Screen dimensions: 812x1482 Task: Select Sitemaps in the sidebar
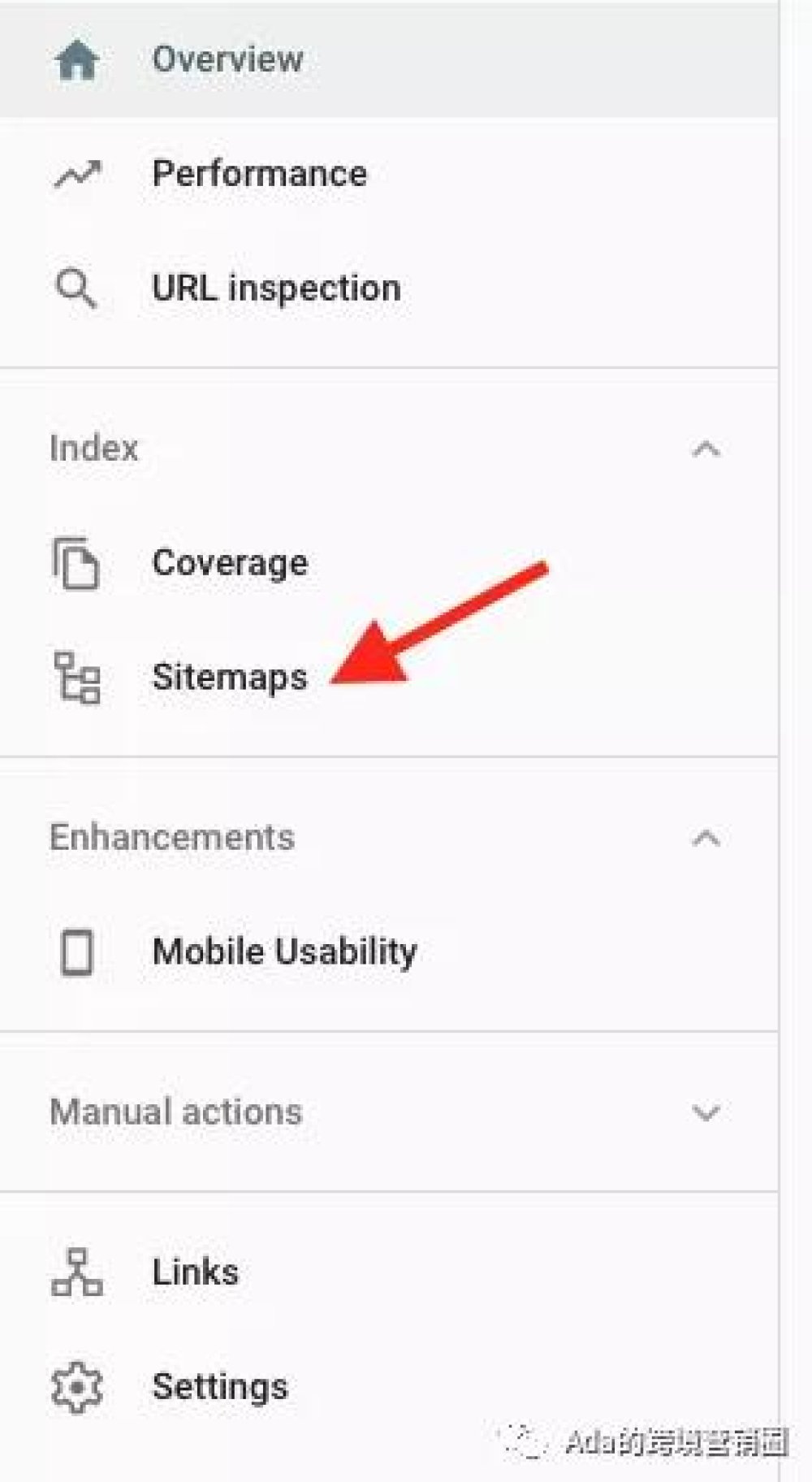388,678
